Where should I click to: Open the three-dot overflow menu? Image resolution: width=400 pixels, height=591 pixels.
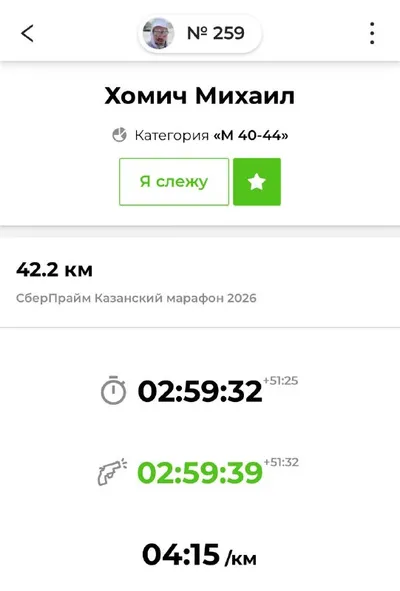click(x=372, y=33)
